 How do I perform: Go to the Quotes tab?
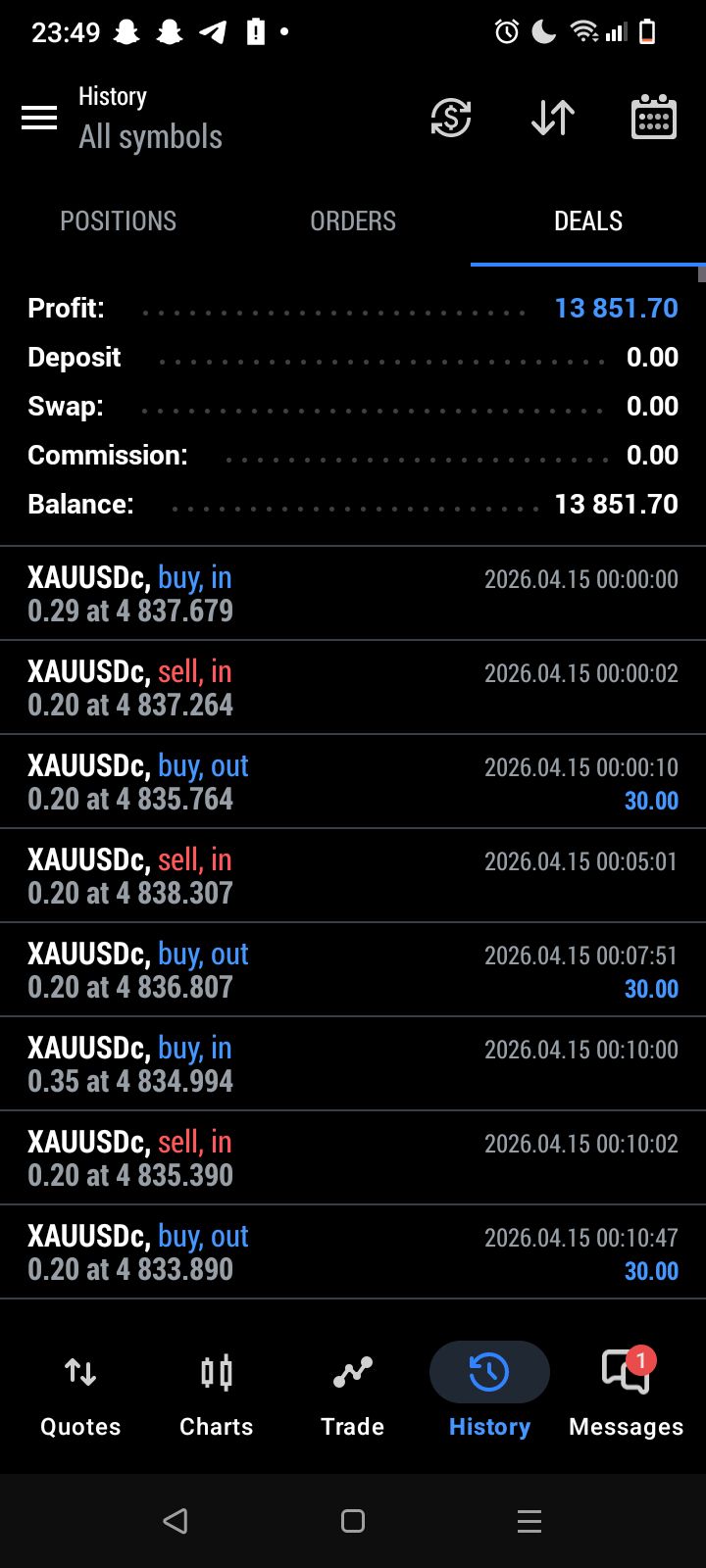coord(80,1392)
